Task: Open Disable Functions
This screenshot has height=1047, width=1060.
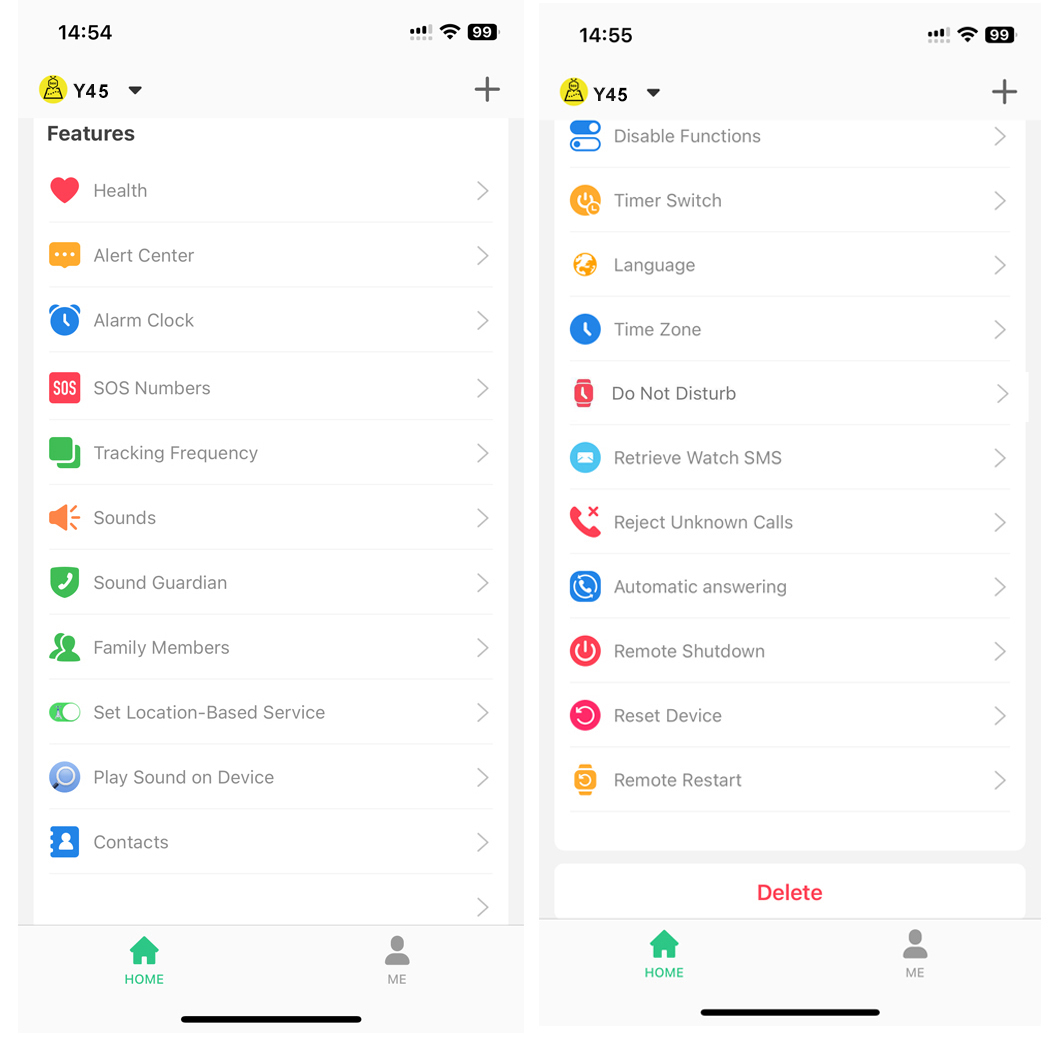Action: [x=788, y=137]
